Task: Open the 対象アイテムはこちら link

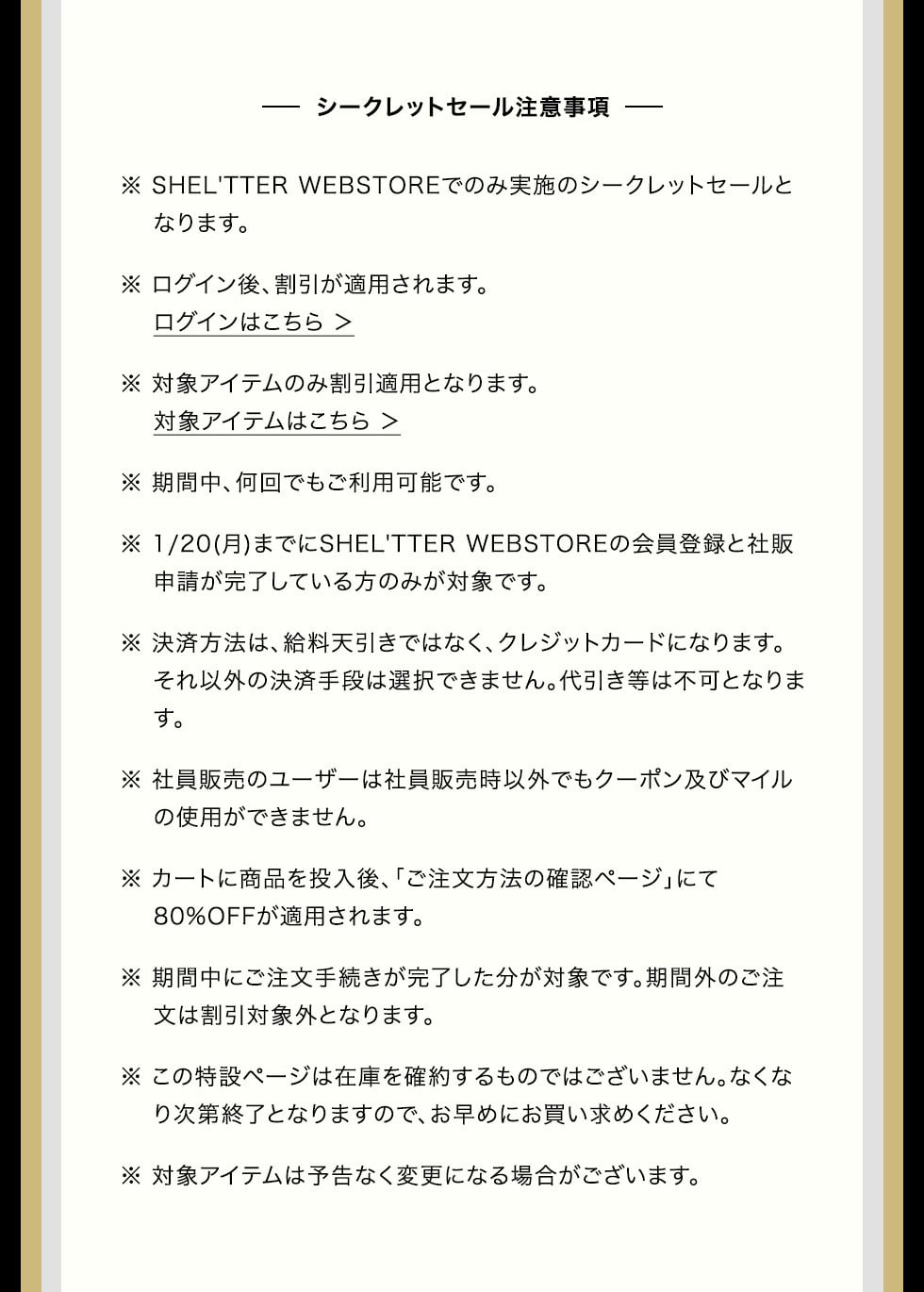Action: tap(276, 422)
